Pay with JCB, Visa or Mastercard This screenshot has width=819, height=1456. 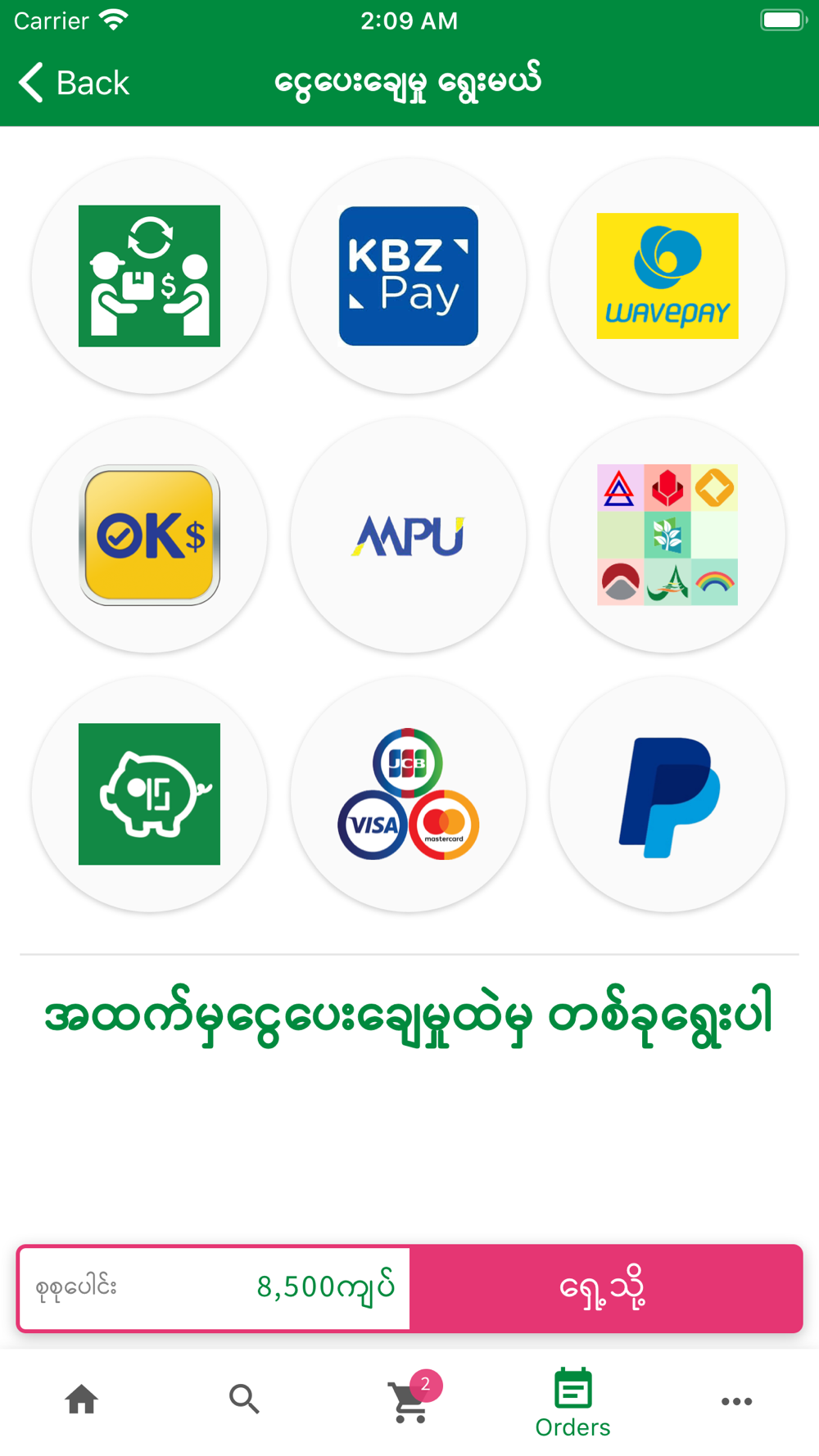(409, 794)
